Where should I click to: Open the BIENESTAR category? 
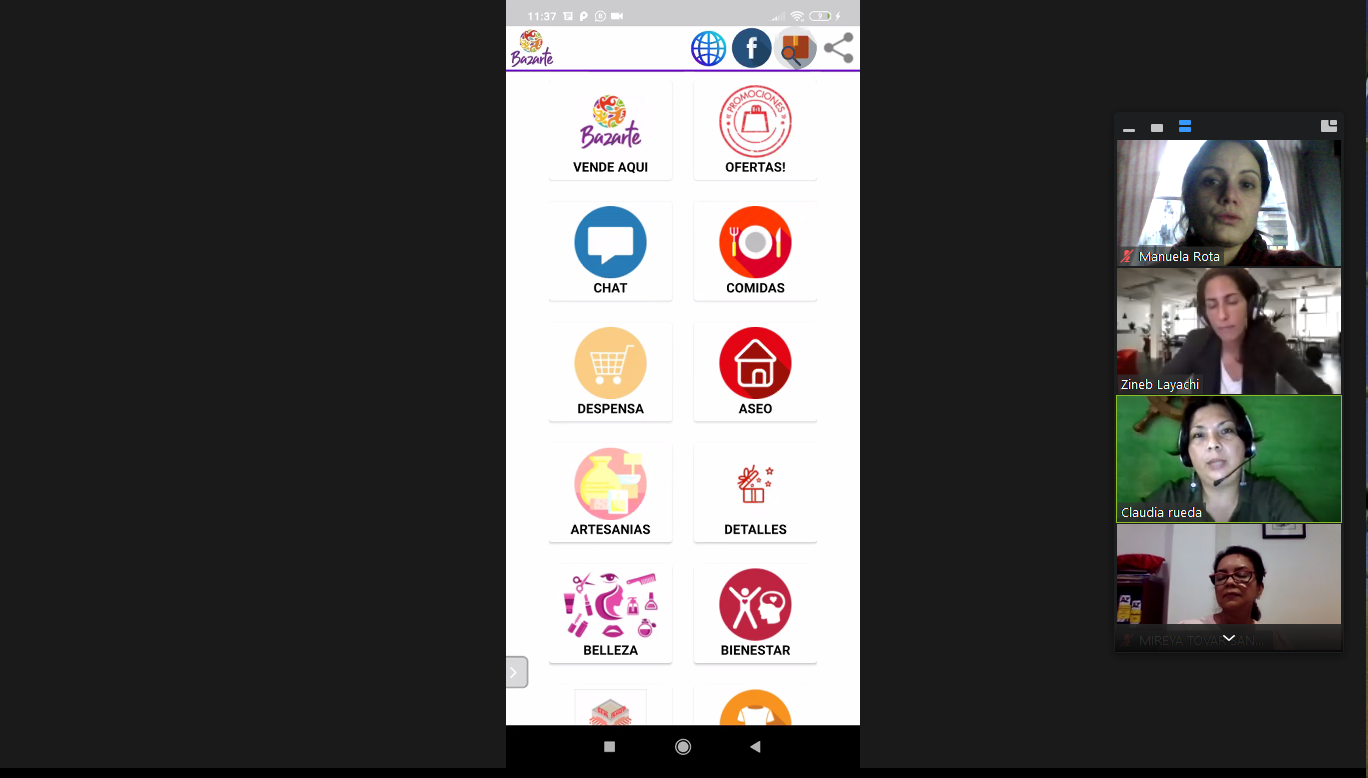coord(755,614)
